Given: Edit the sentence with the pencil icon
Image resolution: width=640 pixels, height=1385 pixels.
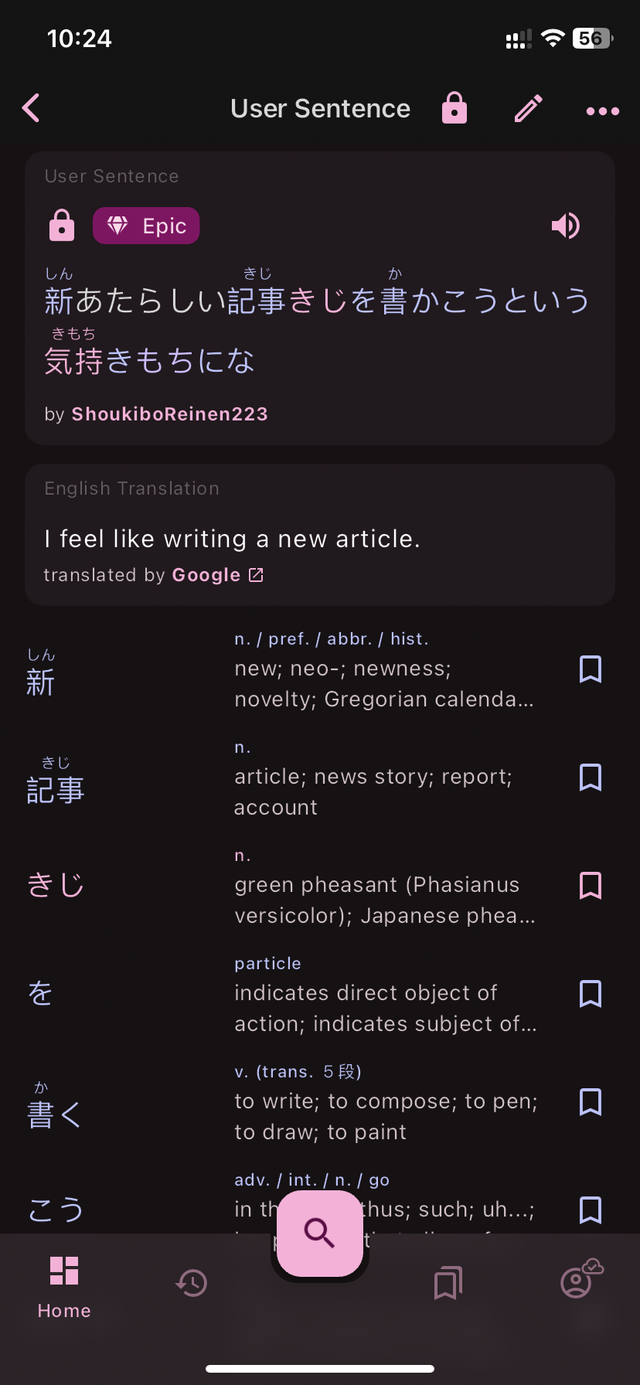Looking at the screenshot, I should pos(528,108).
